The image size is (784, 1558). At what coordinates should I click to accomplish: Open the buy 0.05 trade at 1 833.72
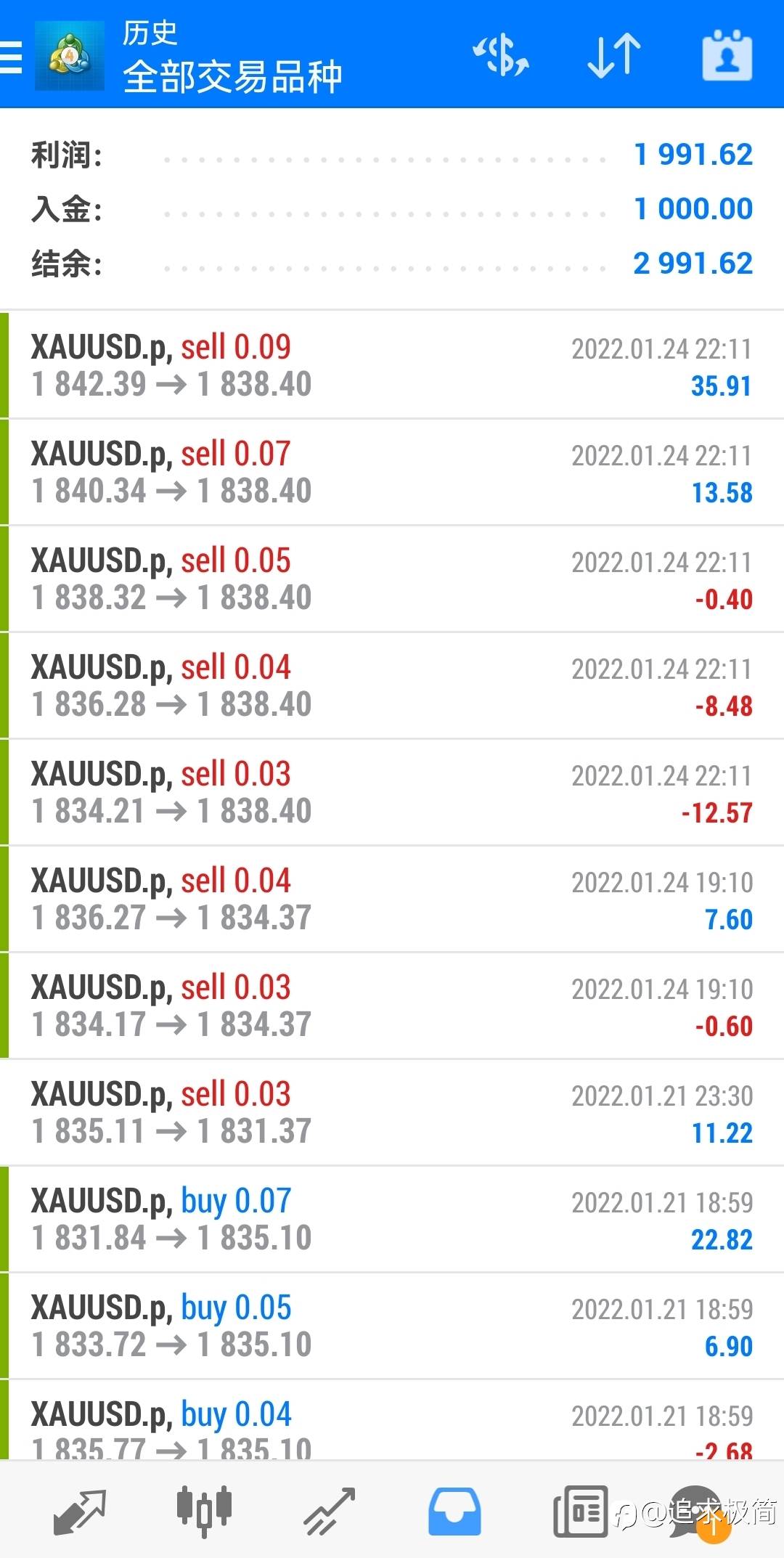pos(392,1326)
